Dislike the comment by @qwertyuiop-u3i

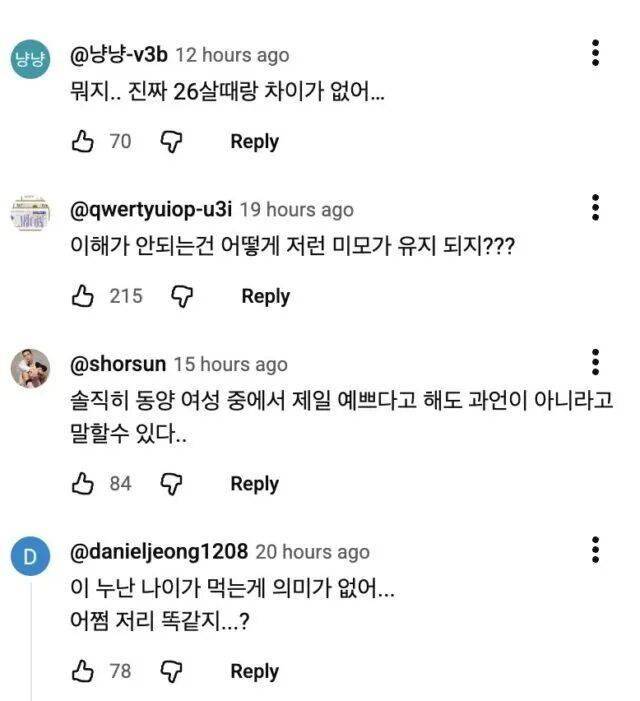point(182,296)
